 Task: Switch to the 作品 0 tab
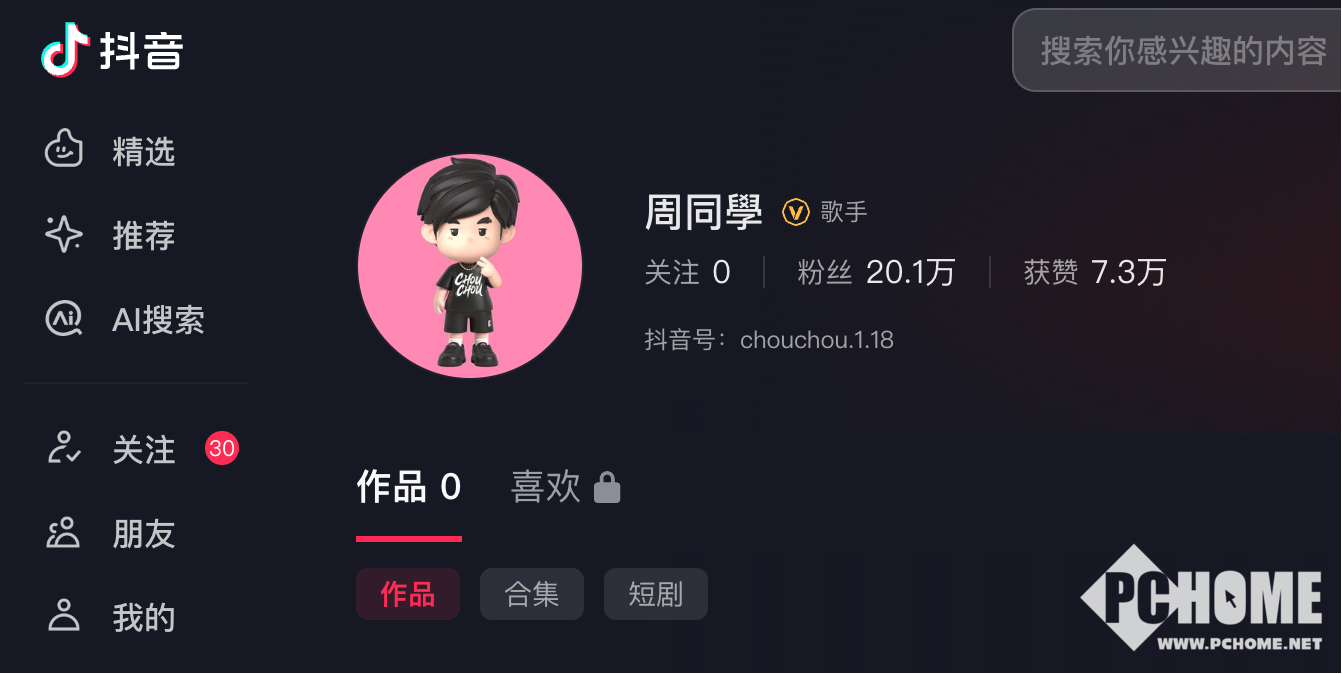408,488
